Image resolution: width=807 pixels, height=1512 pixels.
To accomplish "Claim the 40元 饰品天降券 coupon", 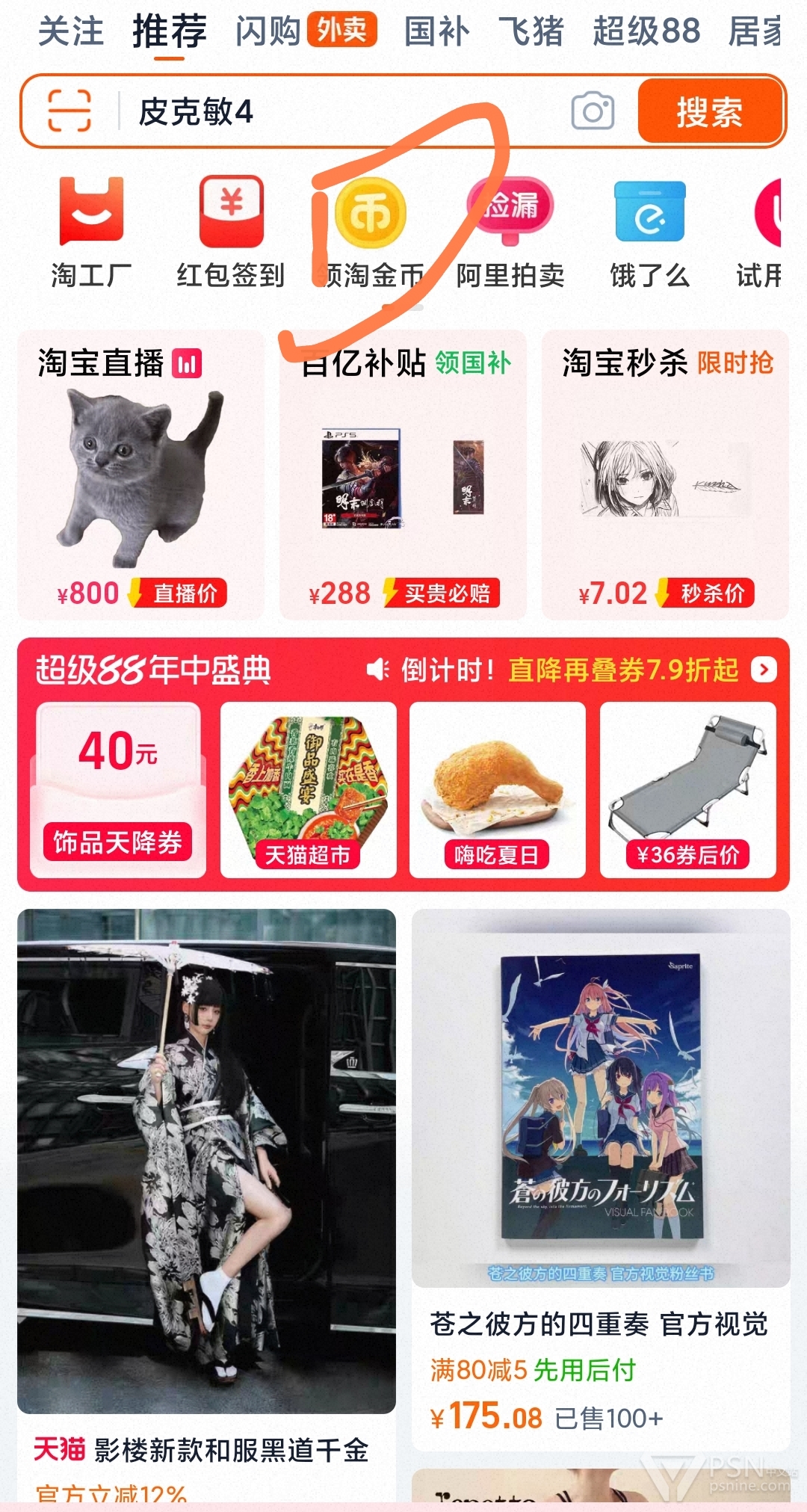I will click(118, 790).
